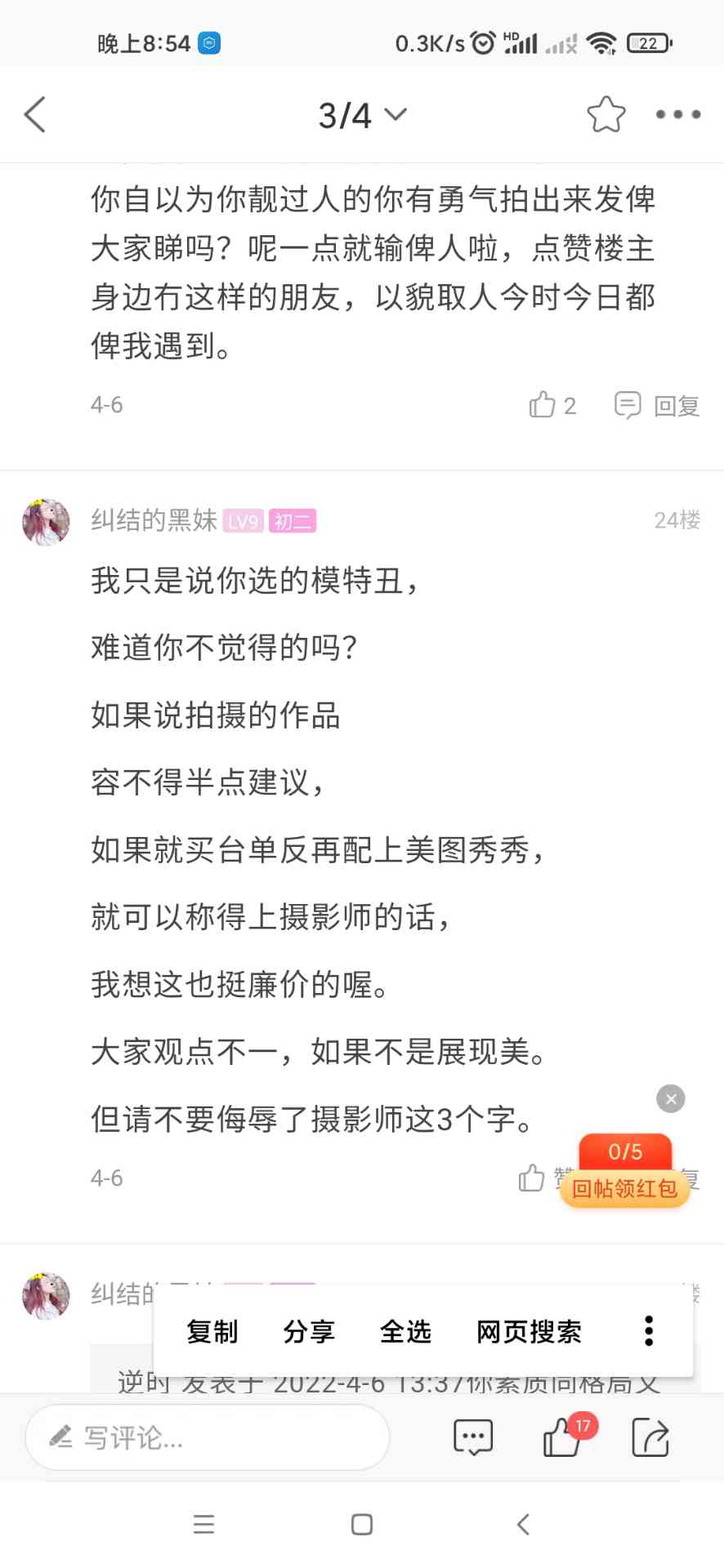This screenshot has width=724, height=1568.
Task: Like the comment with 2 likes
Action: 552,405
